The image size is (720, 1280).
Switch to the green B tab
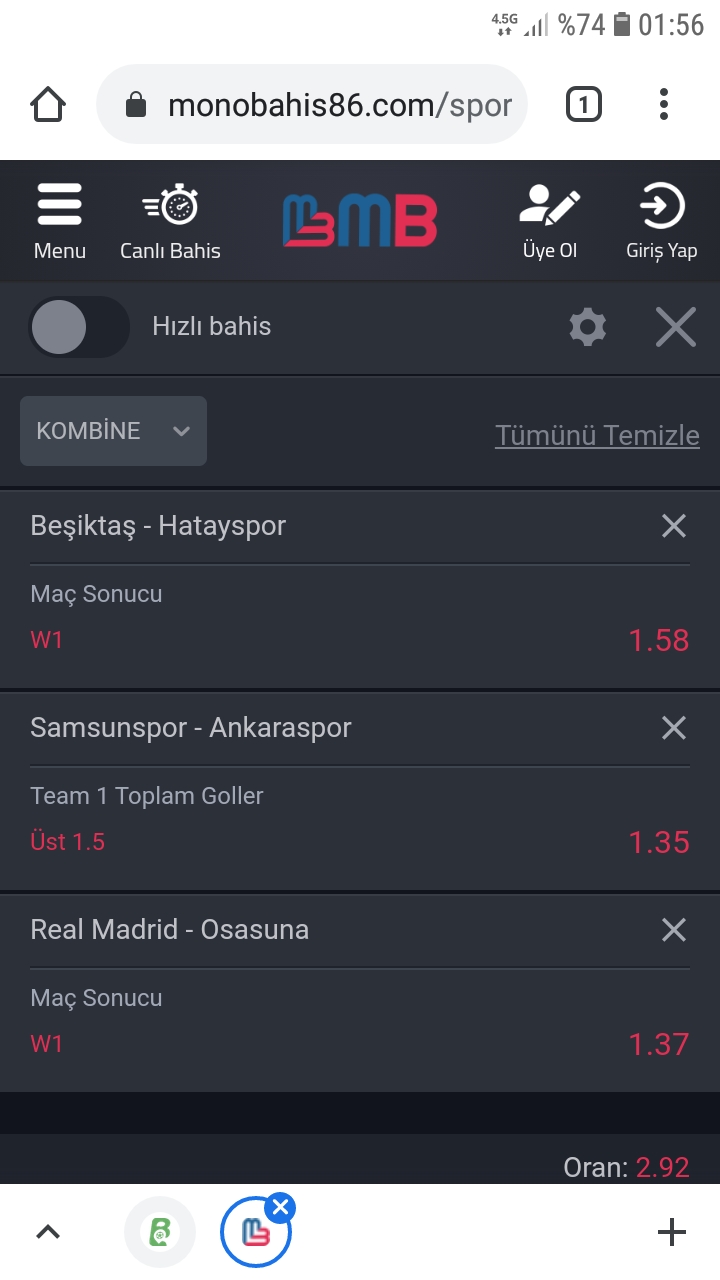pos(160,1232)
